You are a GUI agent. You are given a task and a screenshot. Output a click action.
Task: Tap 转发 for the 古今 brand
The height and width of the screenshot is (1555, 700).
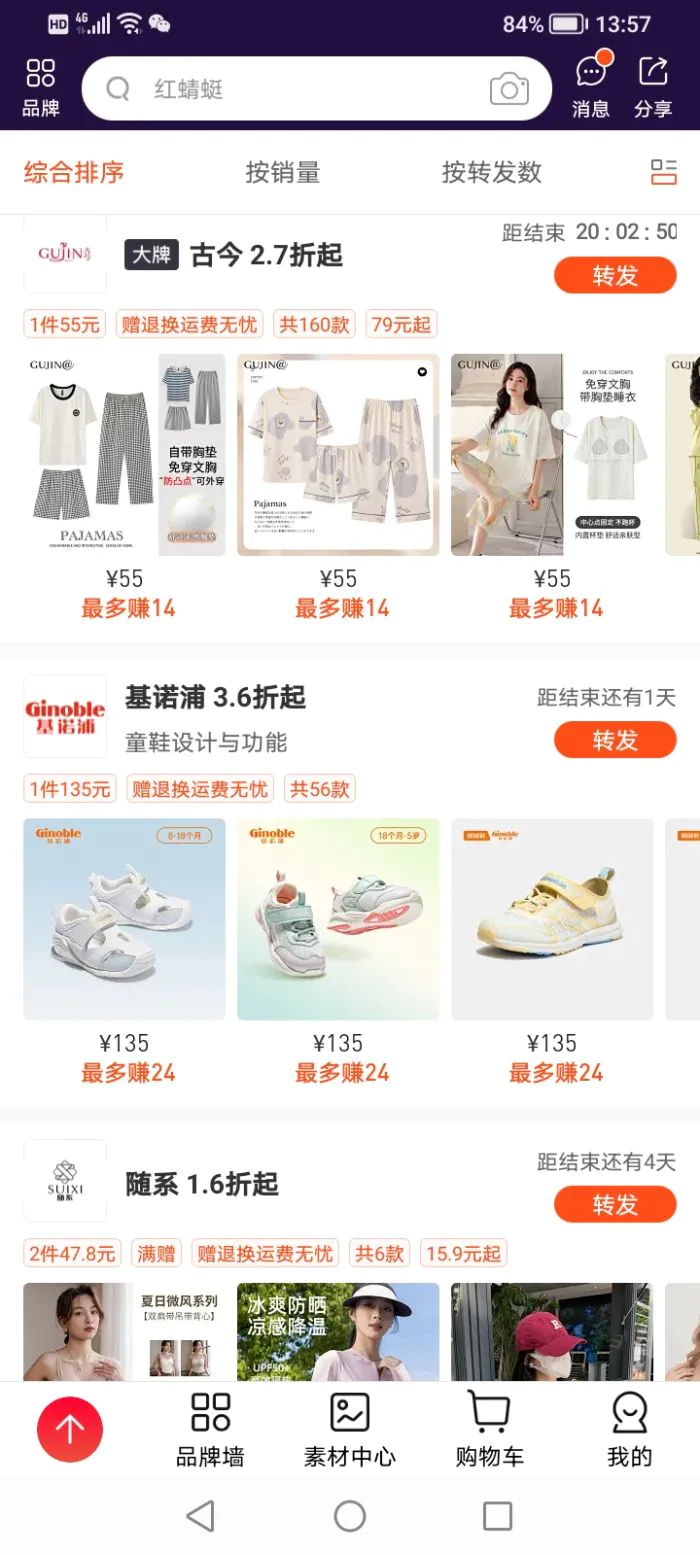[615, 275]
